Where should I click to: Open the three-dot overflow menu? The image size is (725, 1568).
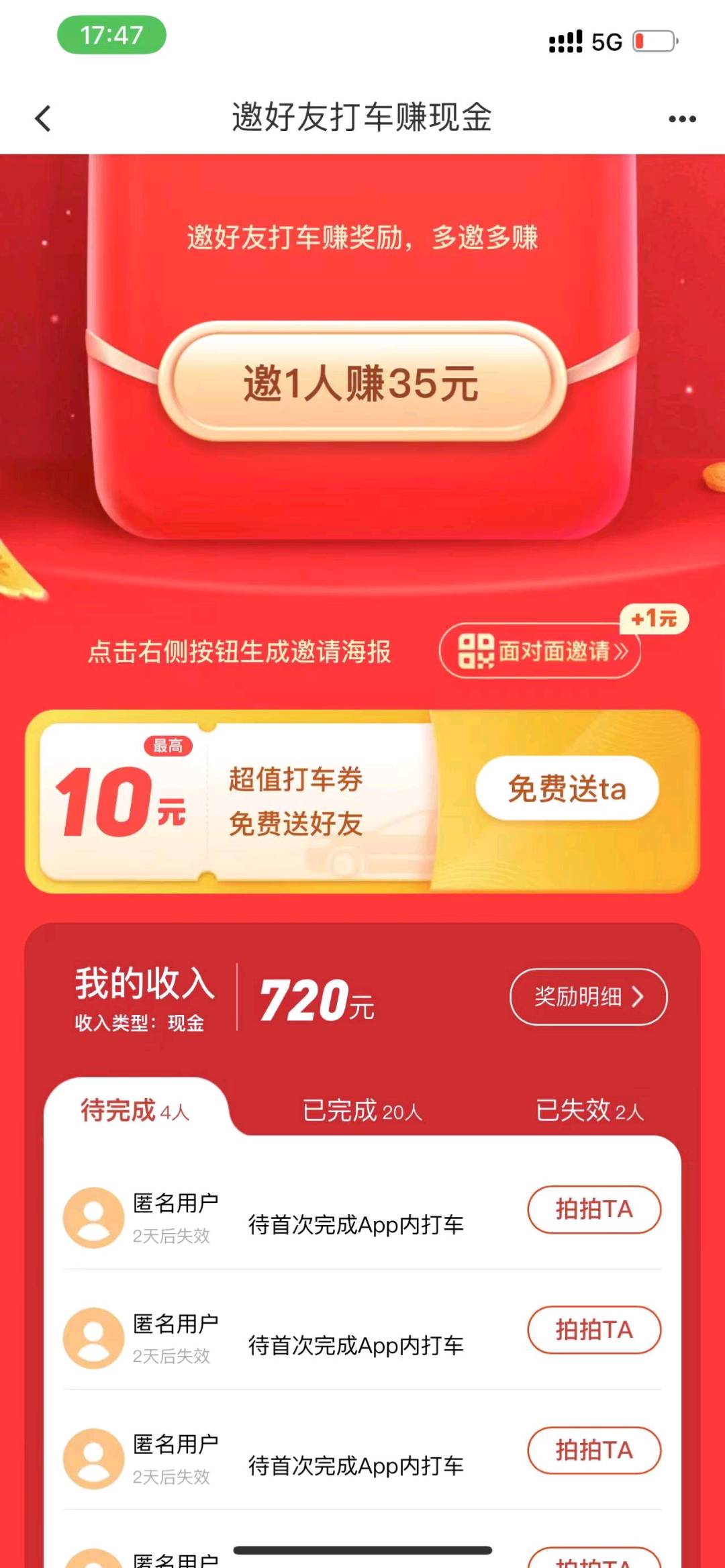(x=682, y=119)
